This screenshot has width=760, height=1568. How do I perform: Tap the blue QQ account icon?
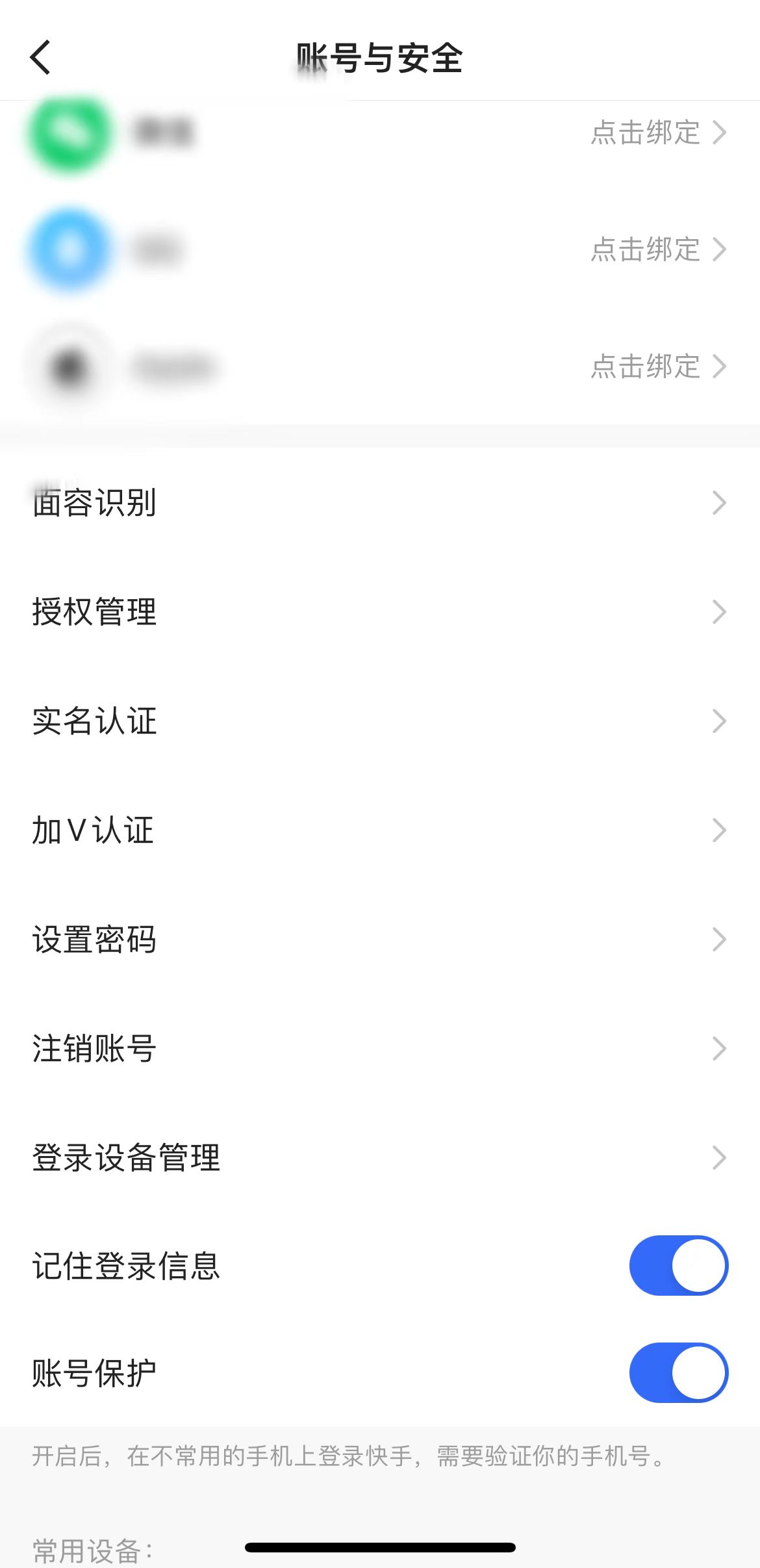tap(71, 250)
